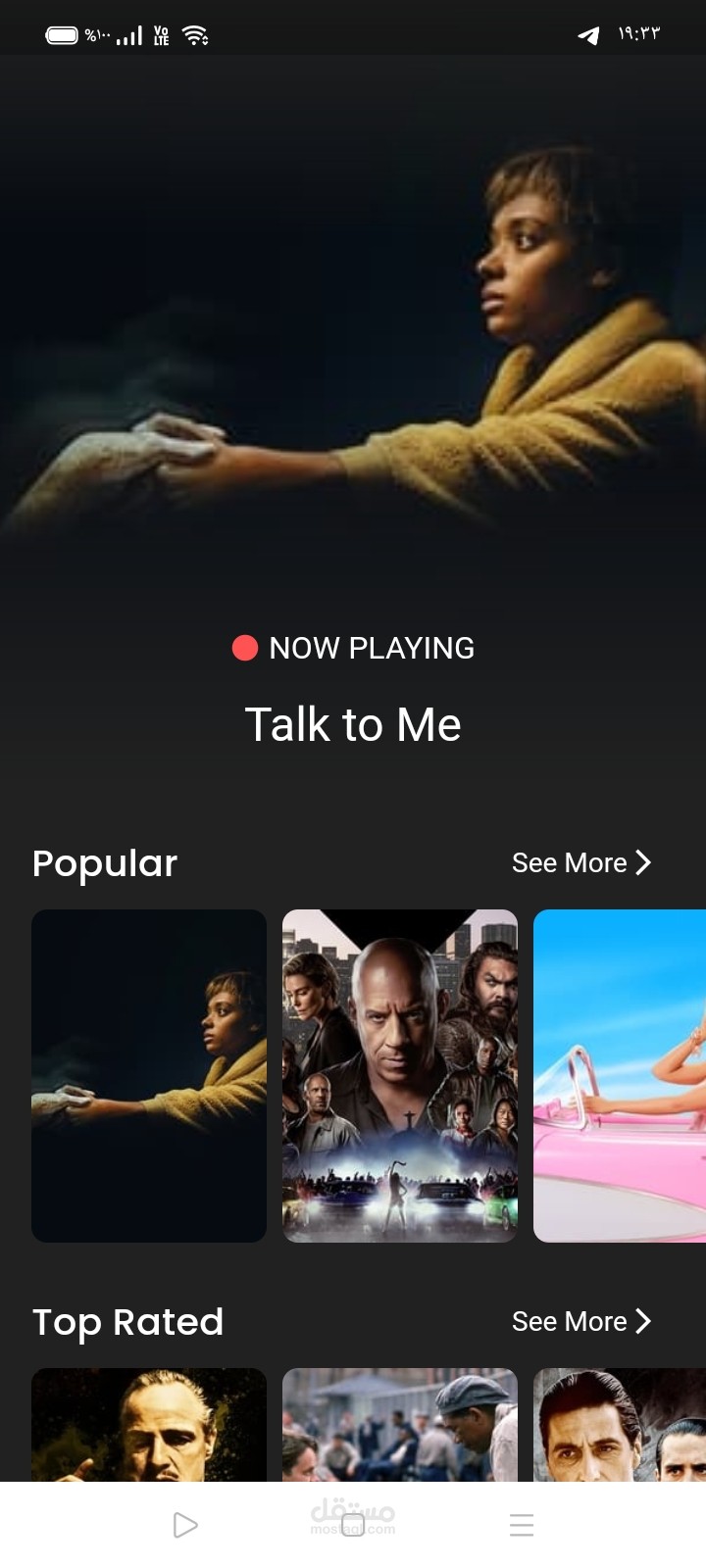Select the Talk to Me movie title
The image size is (706, 1568).
pyautogui.click(x=353, y=723)
